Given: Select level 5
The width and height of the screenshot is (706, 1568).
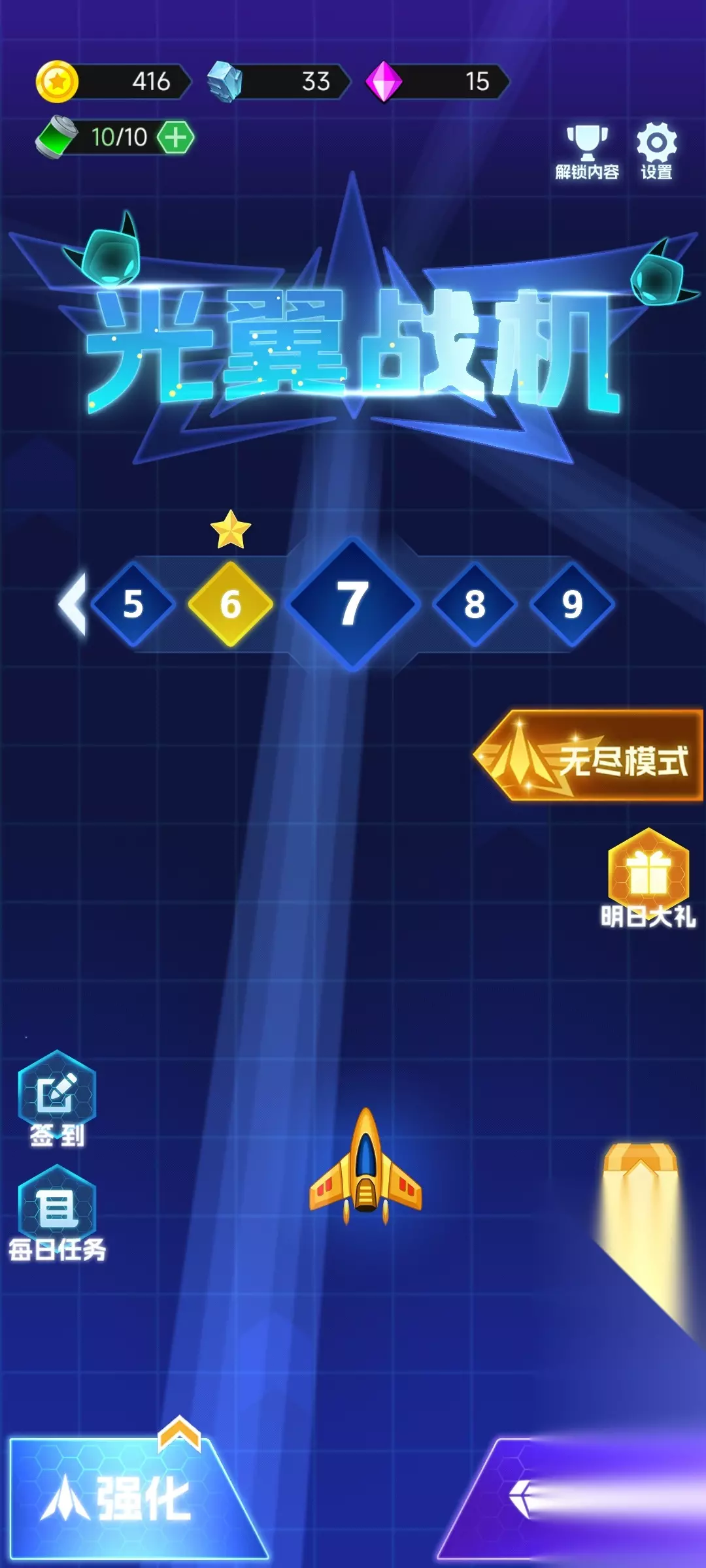Looking at the screenshot, I should [x=133, y=604].
